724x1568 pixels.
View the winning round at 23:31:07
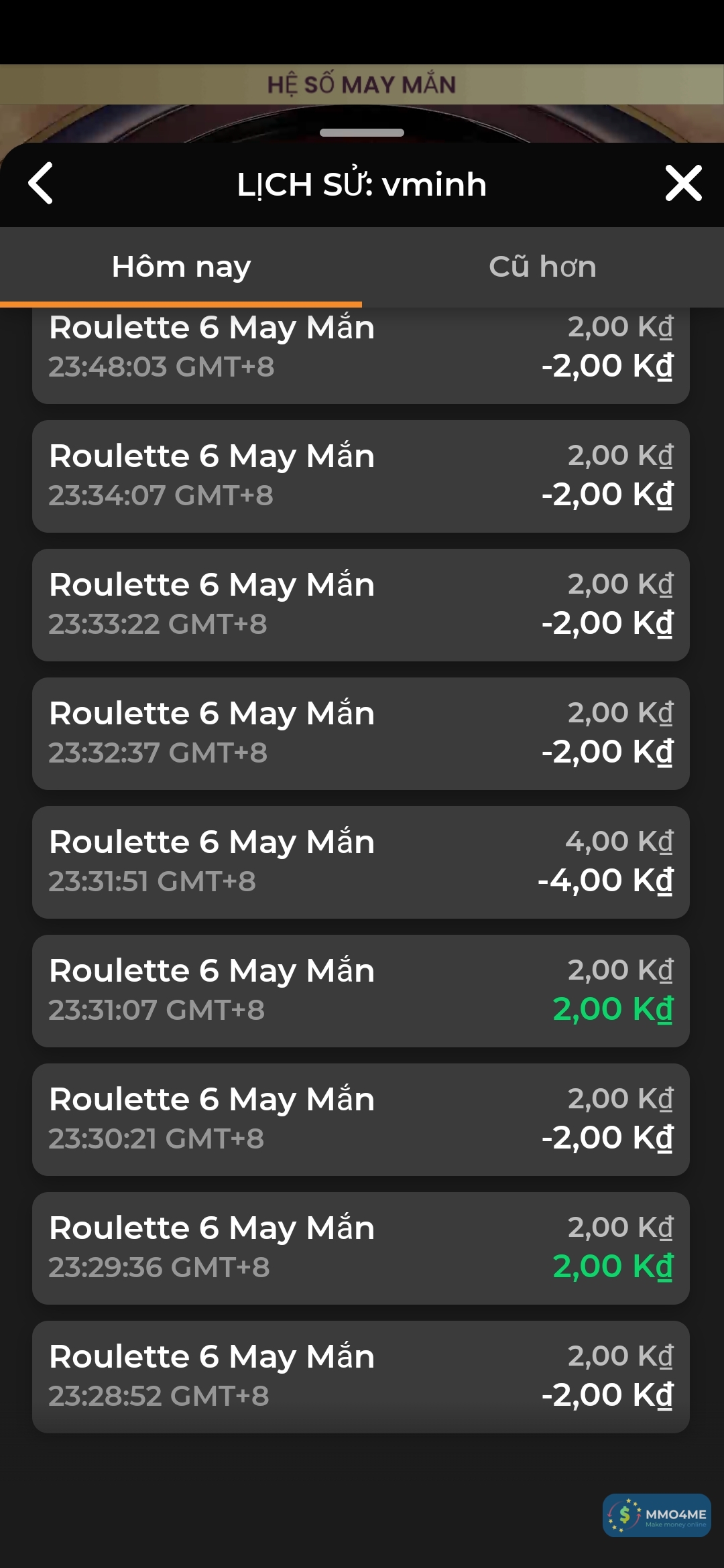click(x=361, y=990)
